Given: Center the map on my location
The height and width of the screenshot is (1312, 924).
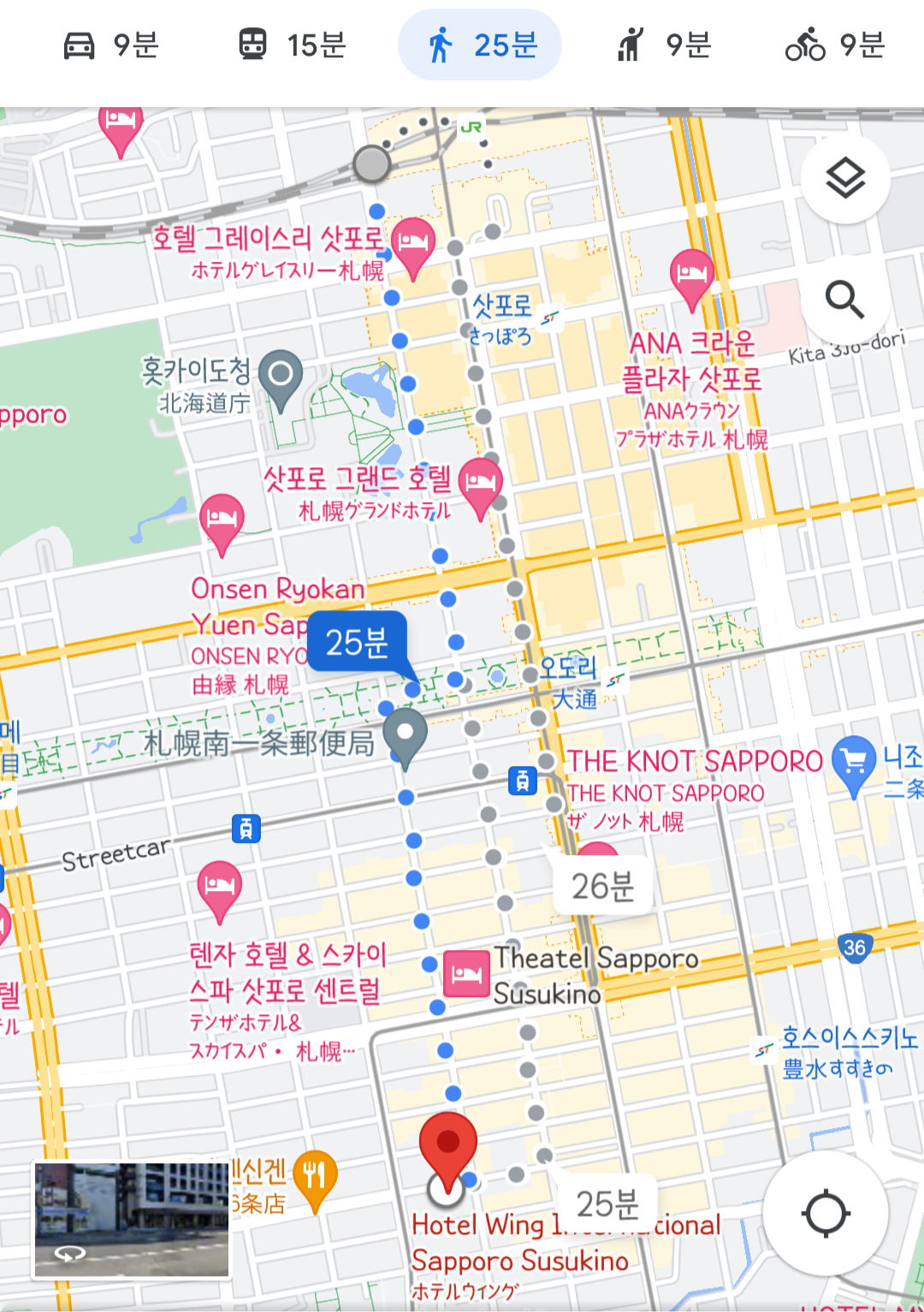Looking at the screenshot, I should (x=826, y=1213).
